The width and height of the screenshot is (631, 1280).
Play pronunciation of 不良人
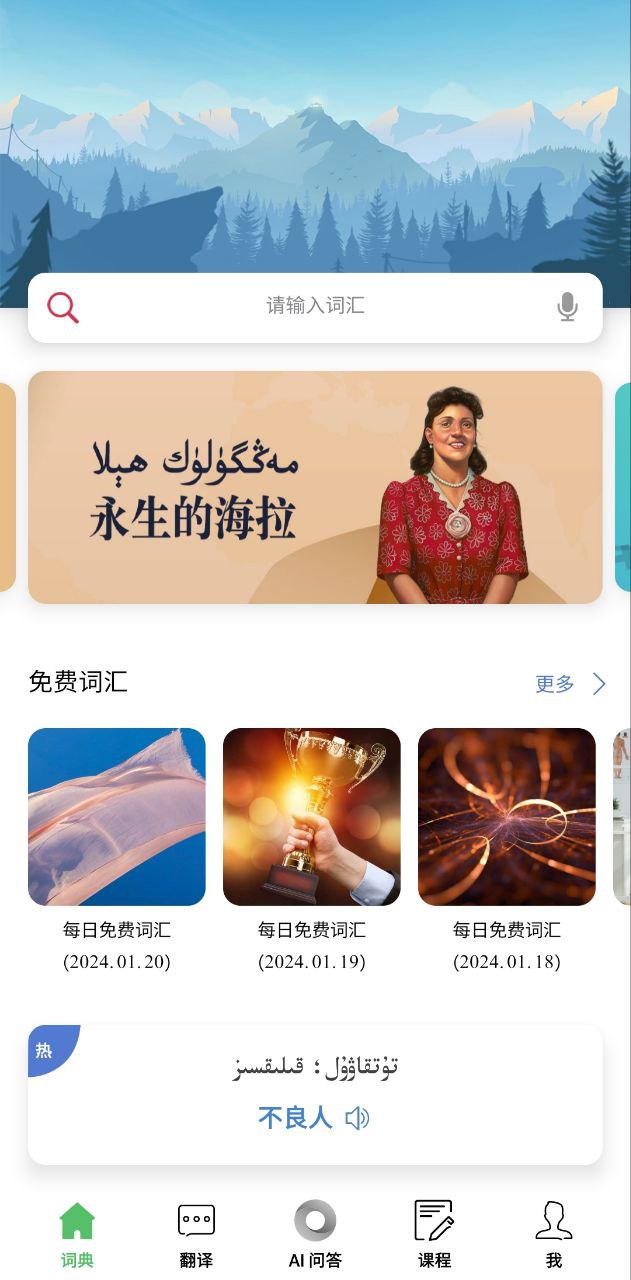point(357,1118)
